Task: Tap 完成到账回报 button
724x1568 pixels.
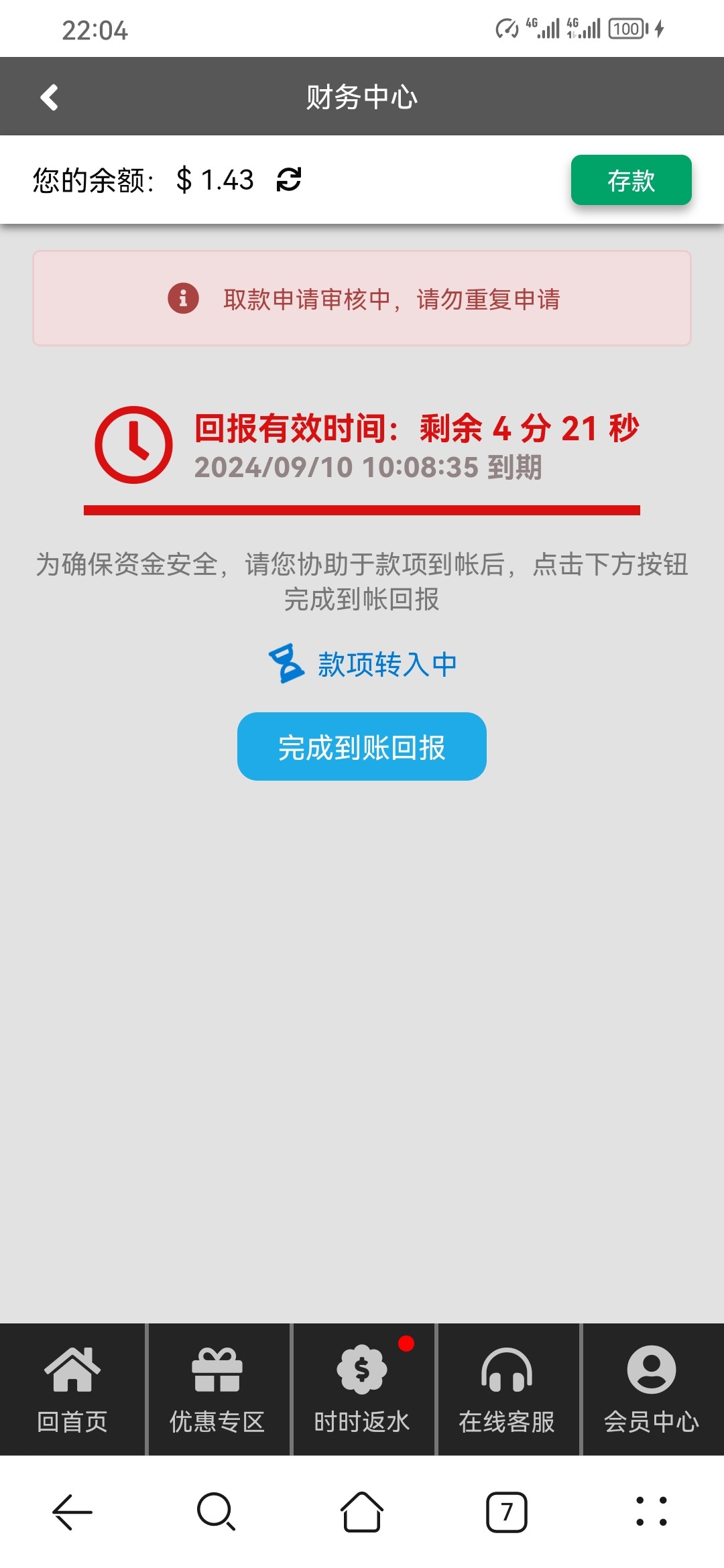Action: pos(362,746)
